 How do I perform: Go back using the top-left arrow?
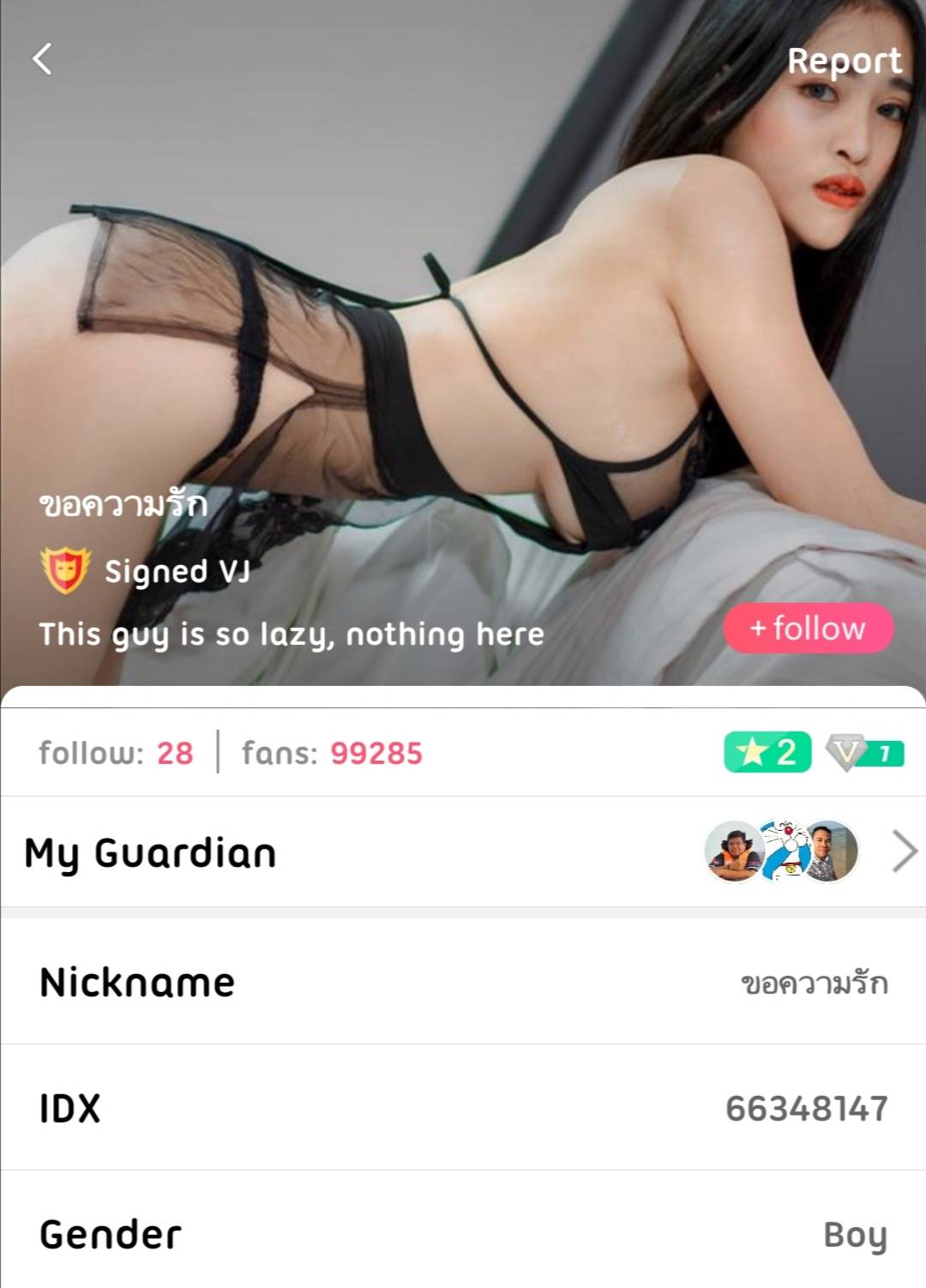point(42,59)
